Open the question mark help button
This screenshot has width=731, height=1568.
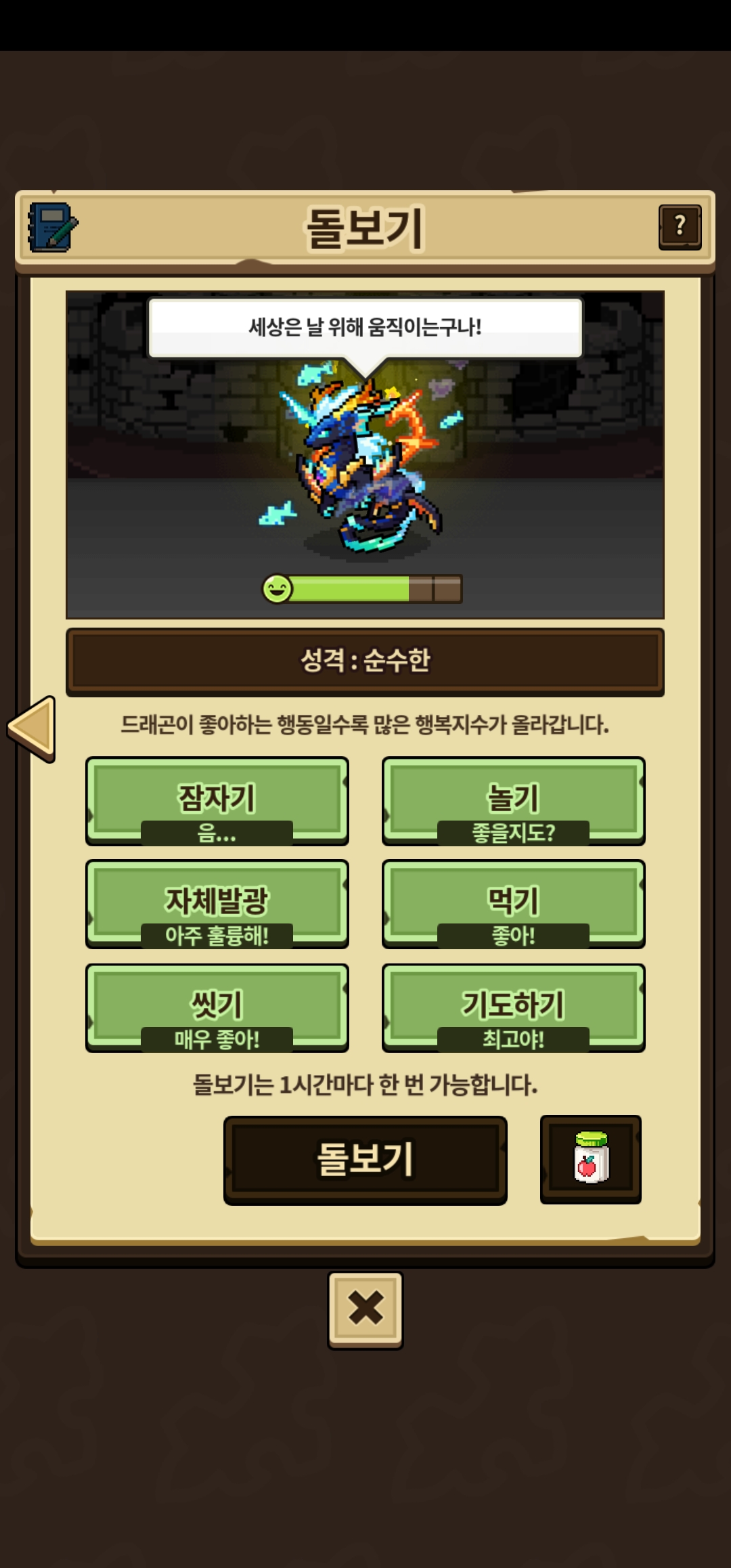coord(680,227)
